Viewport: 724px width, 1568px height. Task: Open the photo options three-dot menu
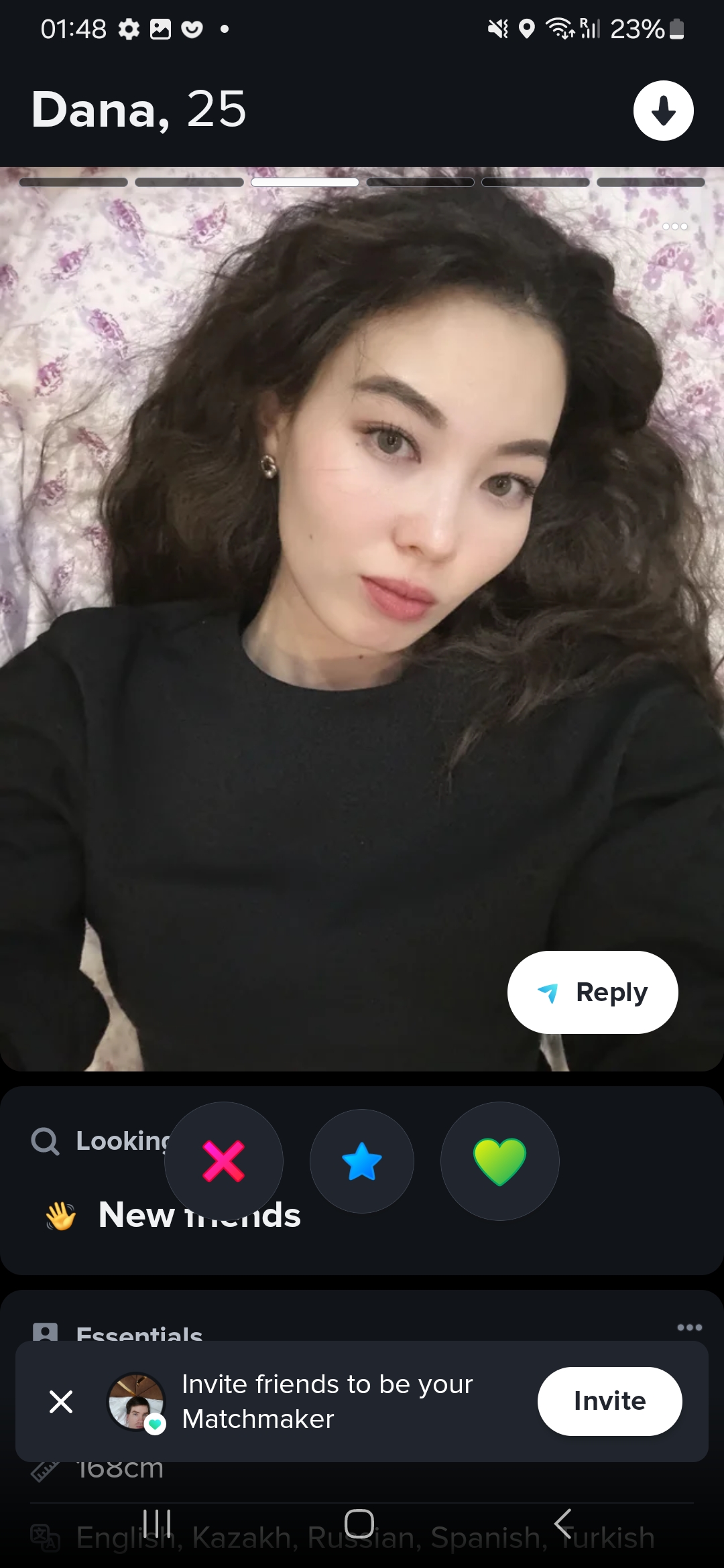pos(674,226)
